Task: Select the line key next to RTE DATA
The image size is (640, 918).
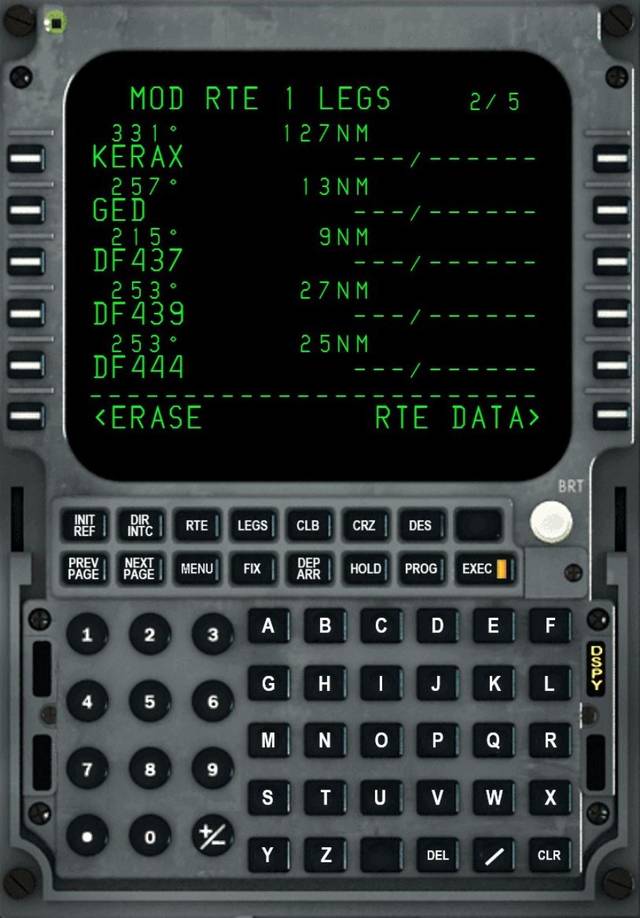Action: (611, 416)
